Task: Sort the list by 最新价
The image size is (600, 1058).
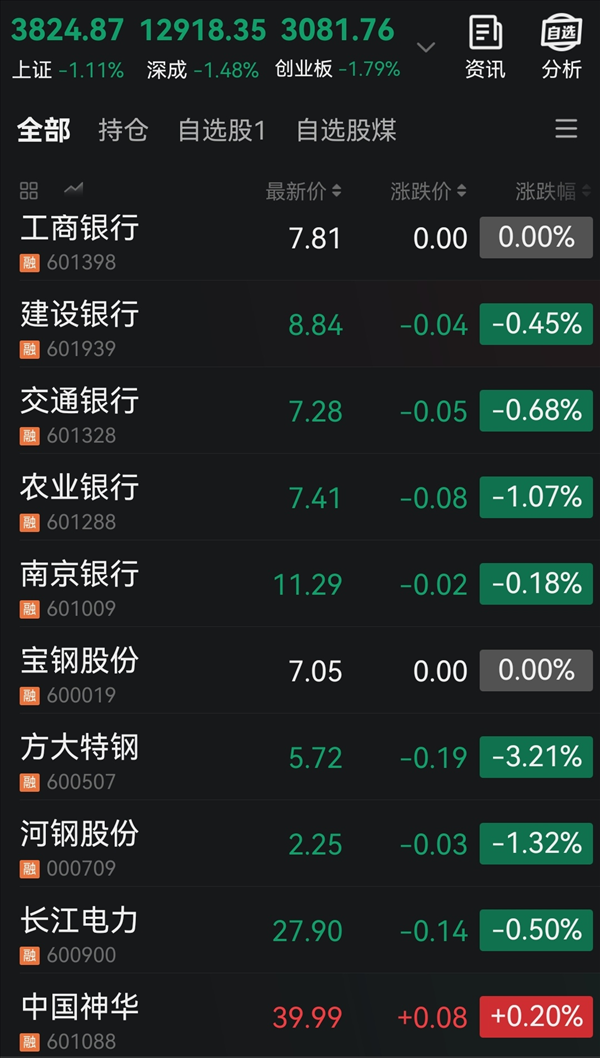Action: click(303, 191)
